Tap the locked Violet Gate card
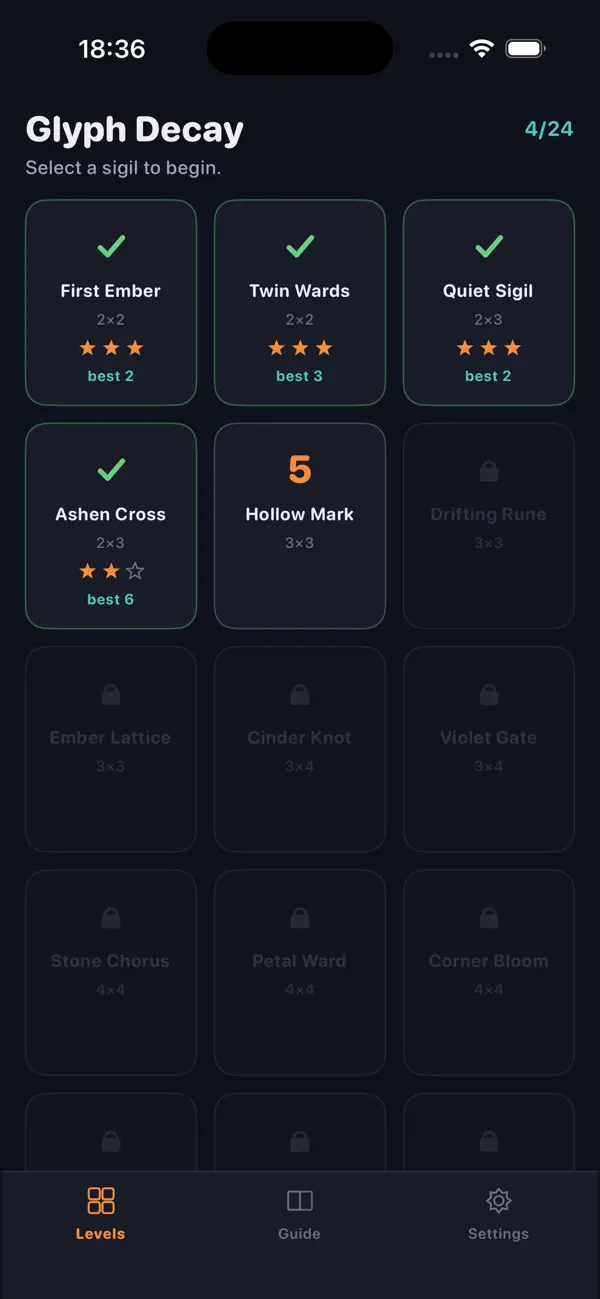 (489, 749)
